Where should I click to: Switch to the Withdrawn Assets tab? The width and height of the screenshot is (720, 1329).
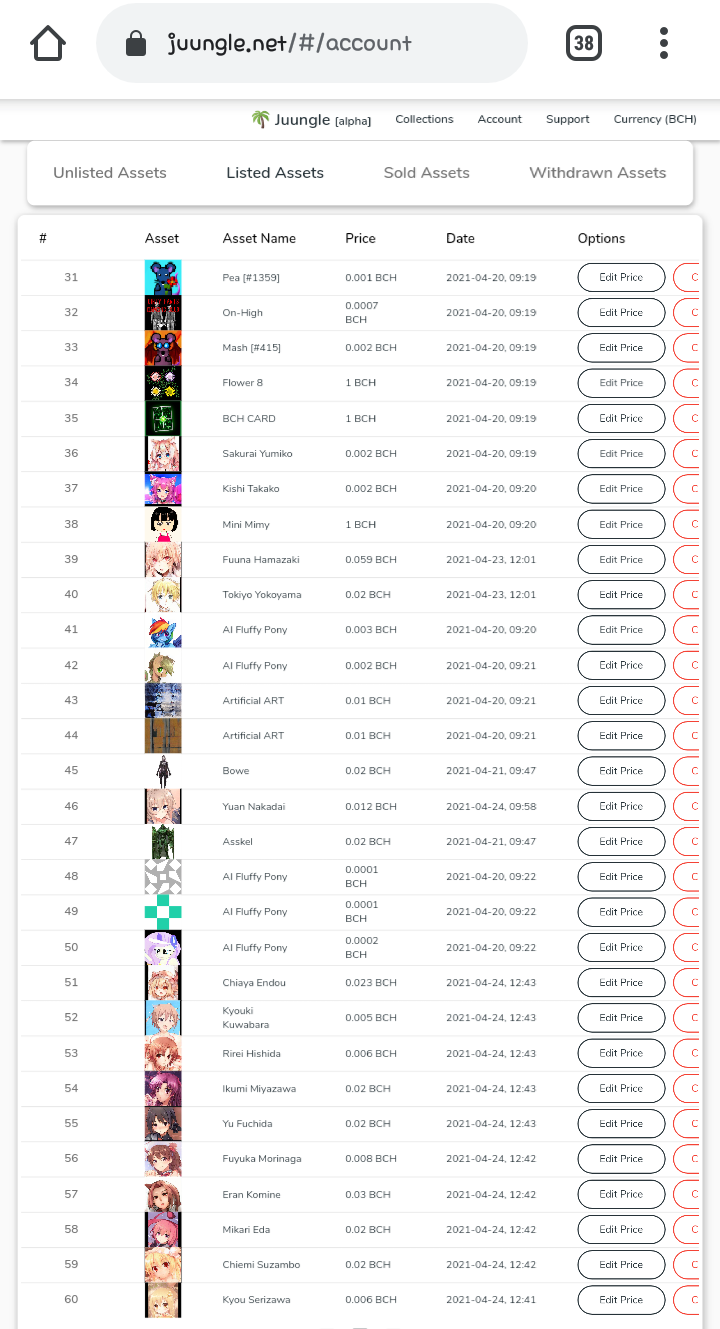coord(598,173)
